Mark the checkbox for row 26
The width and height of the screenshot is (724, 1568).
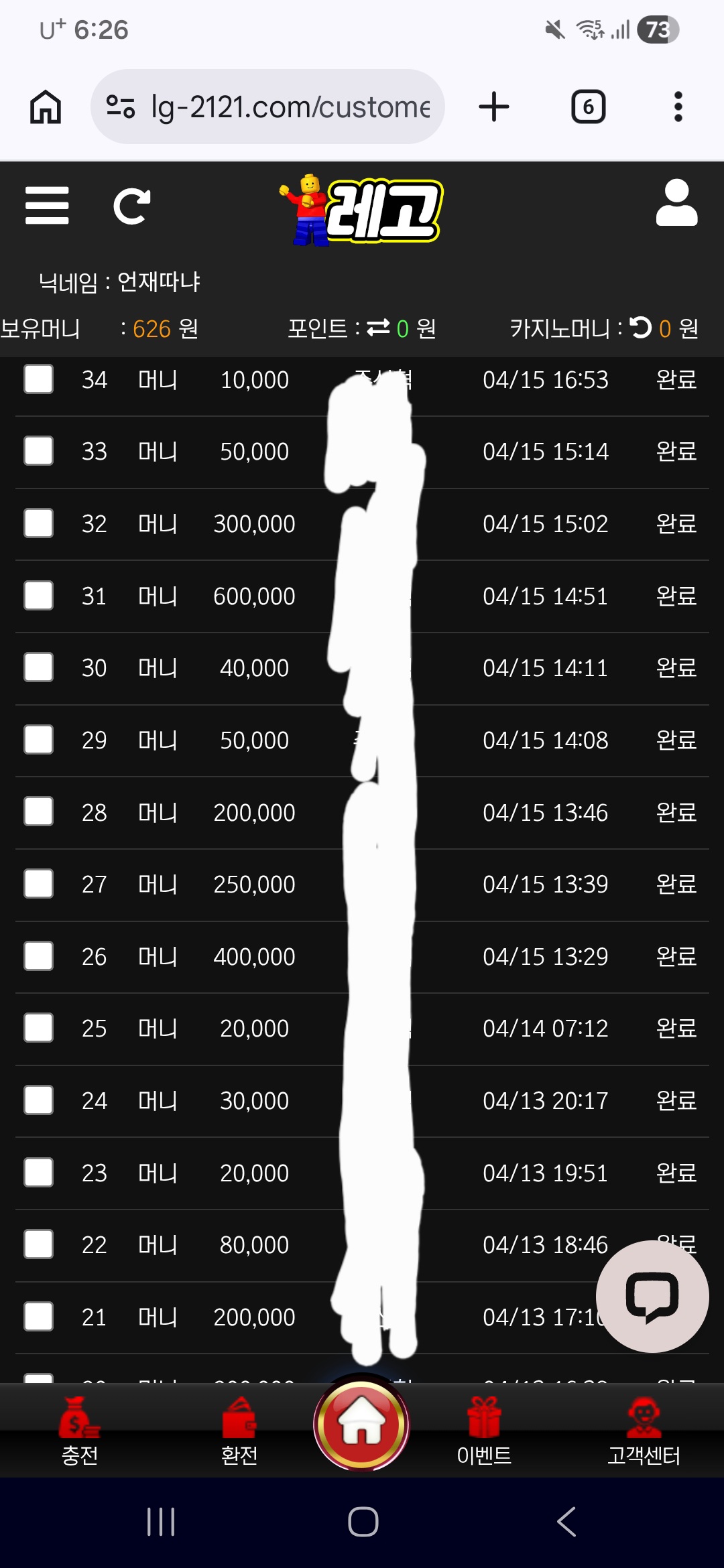click(x=39, y=956)
